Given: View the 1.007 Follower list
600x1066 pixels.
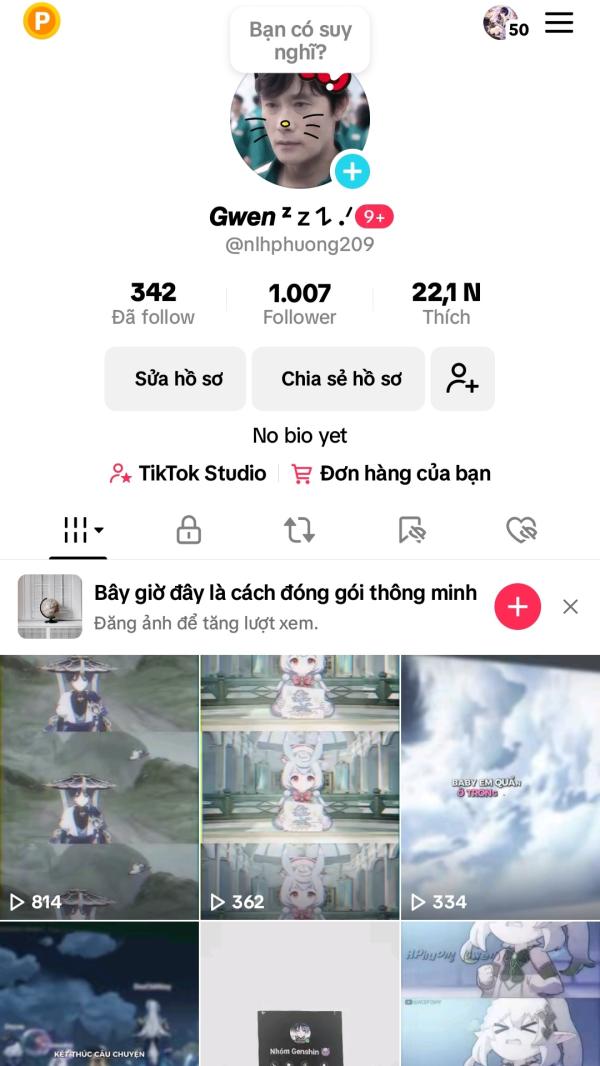Looking at the screenshot, I should point(299,303).
